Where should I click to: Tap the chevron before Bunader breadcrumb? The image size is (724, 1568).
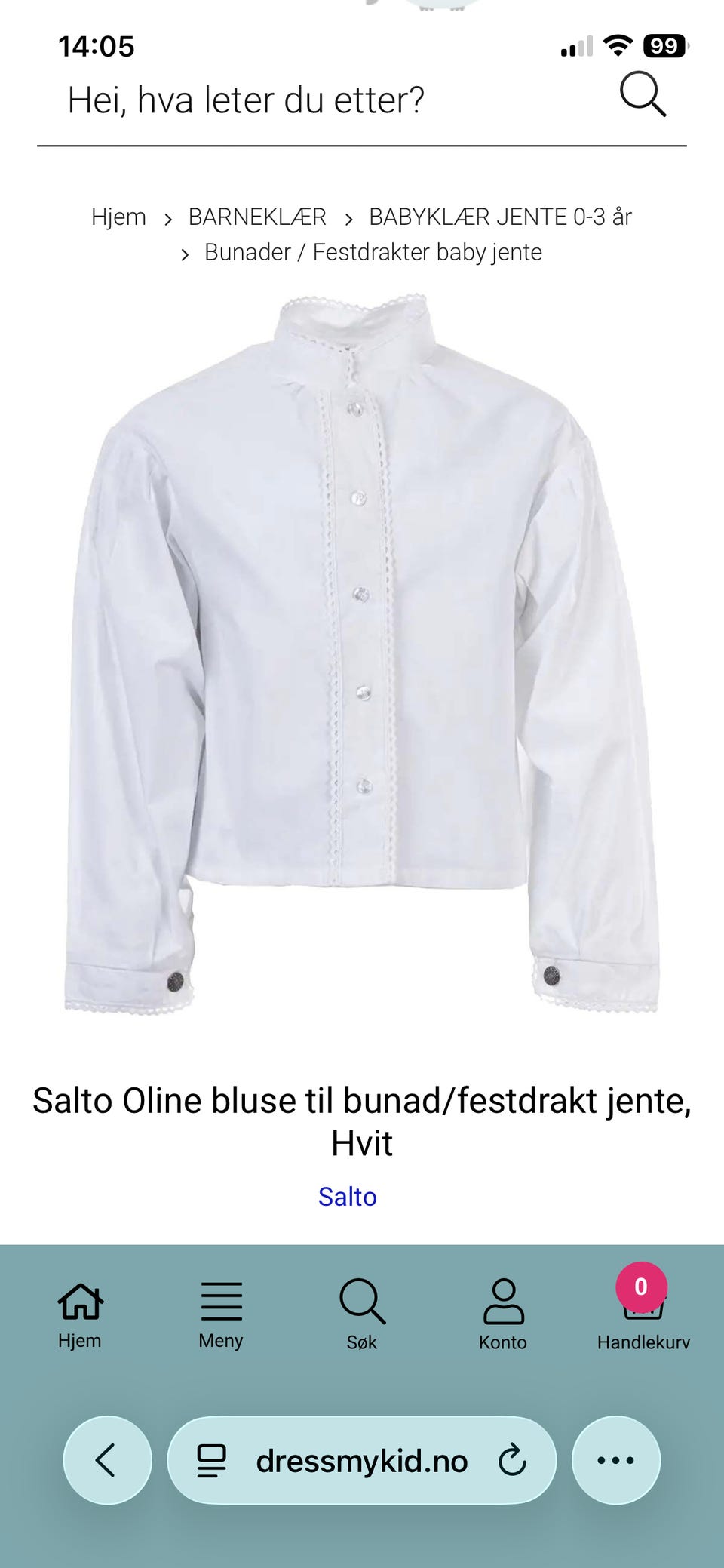[185, 254]
